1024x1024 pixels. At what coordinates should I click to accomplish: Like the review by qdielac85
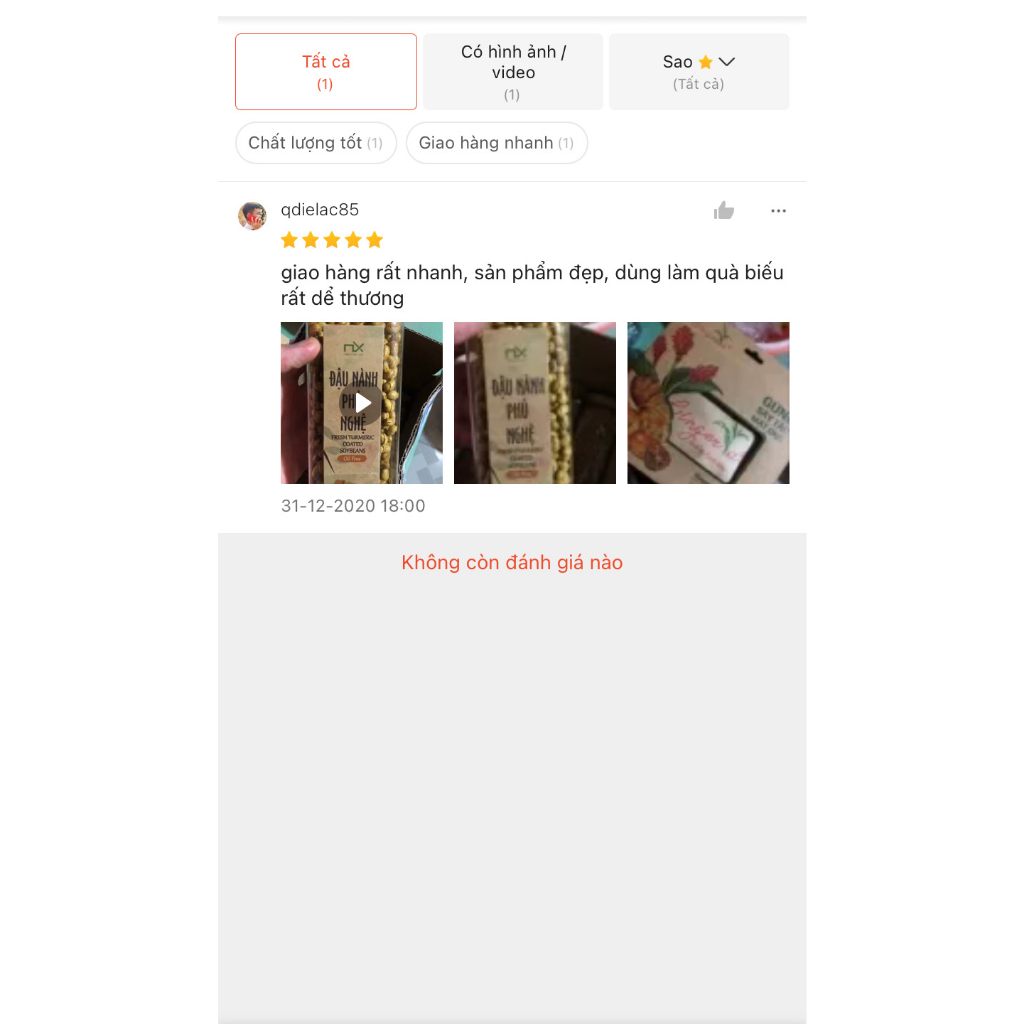pyautogui.click(x=724, y=211)
